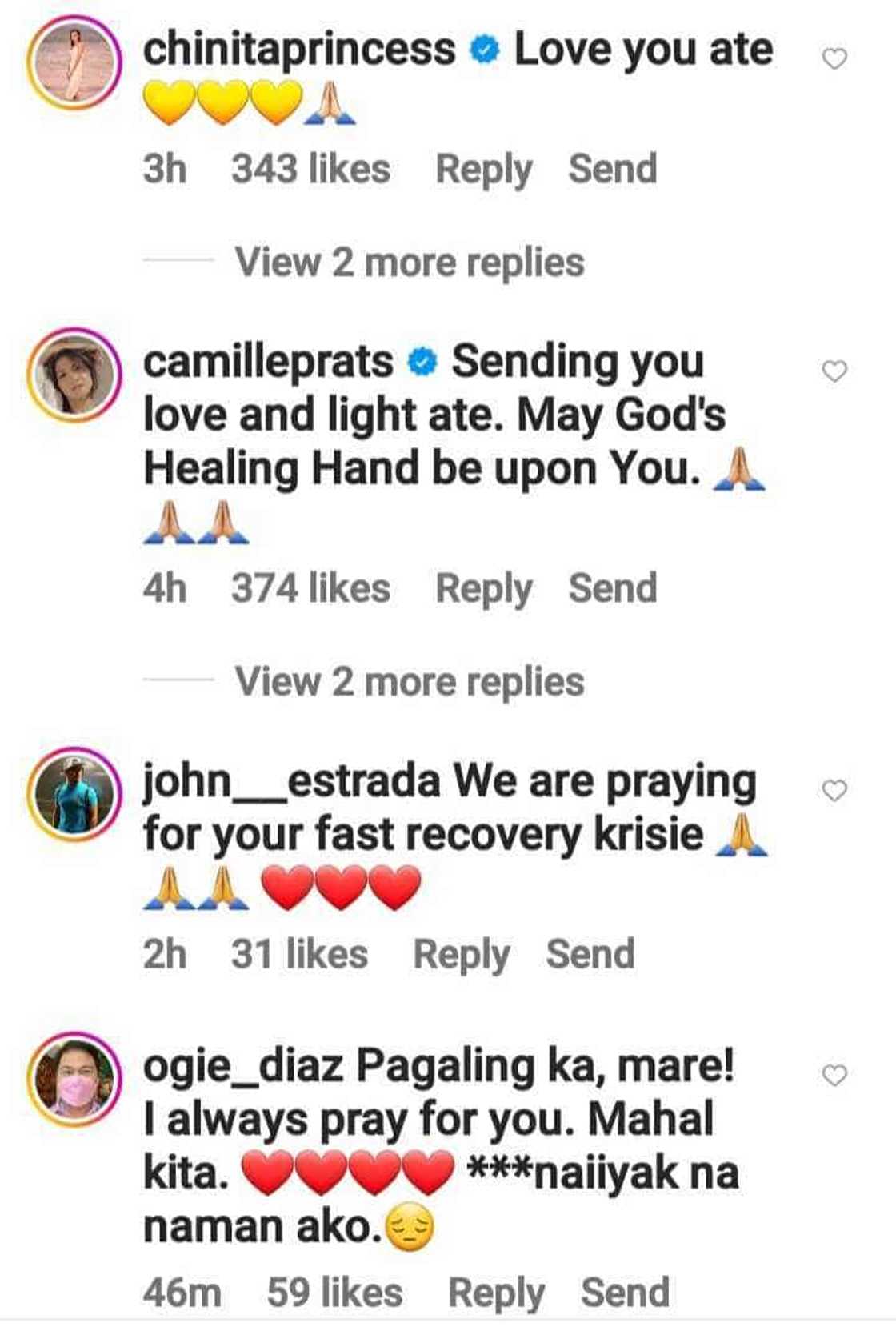Screen dimensions: 896x1327
Task: Send camilleprats's comment to someone
Action: tap(612, 589)
